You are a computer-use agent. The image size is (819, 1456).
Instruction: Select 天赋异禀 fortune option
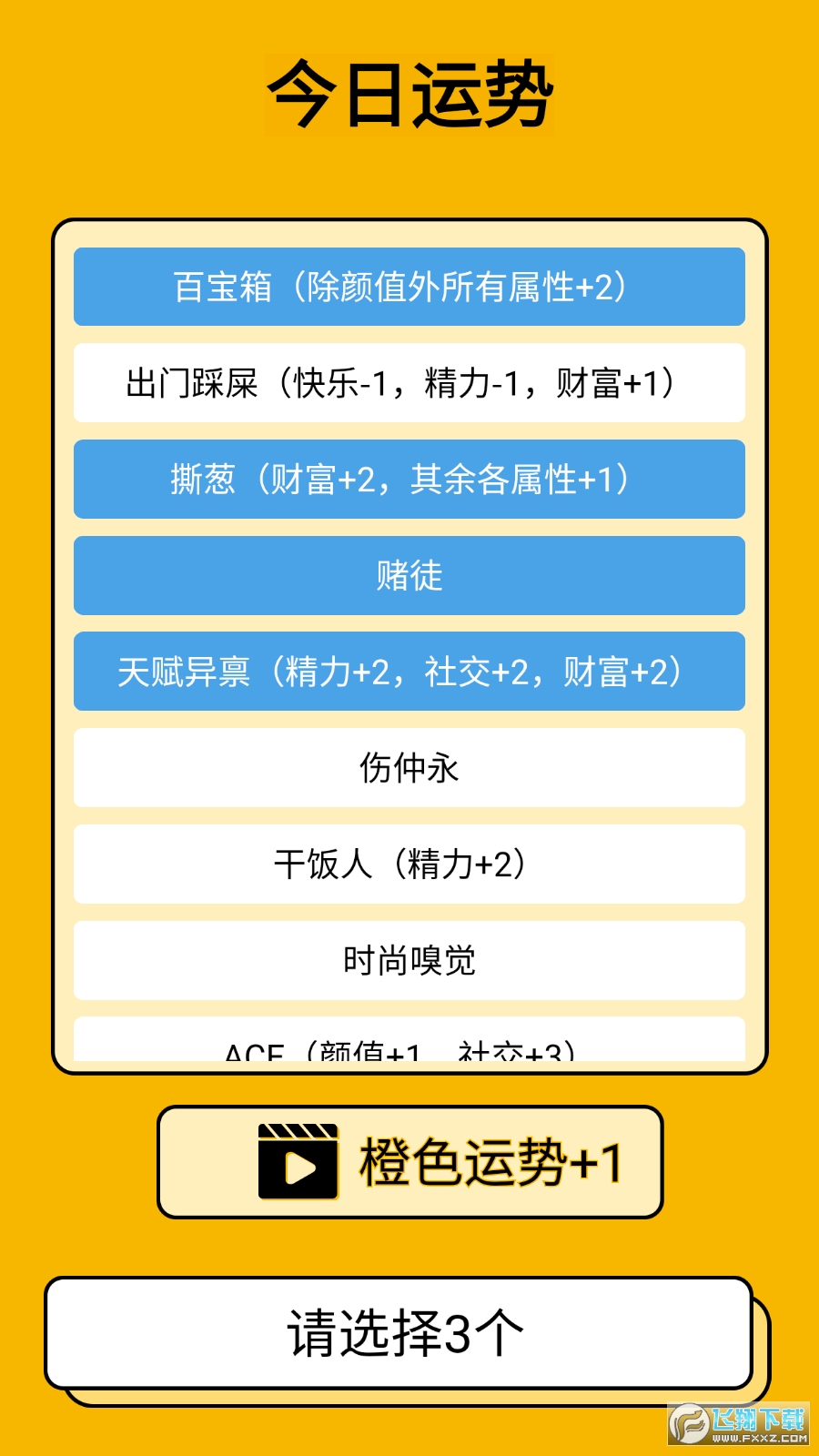point(409,672)
